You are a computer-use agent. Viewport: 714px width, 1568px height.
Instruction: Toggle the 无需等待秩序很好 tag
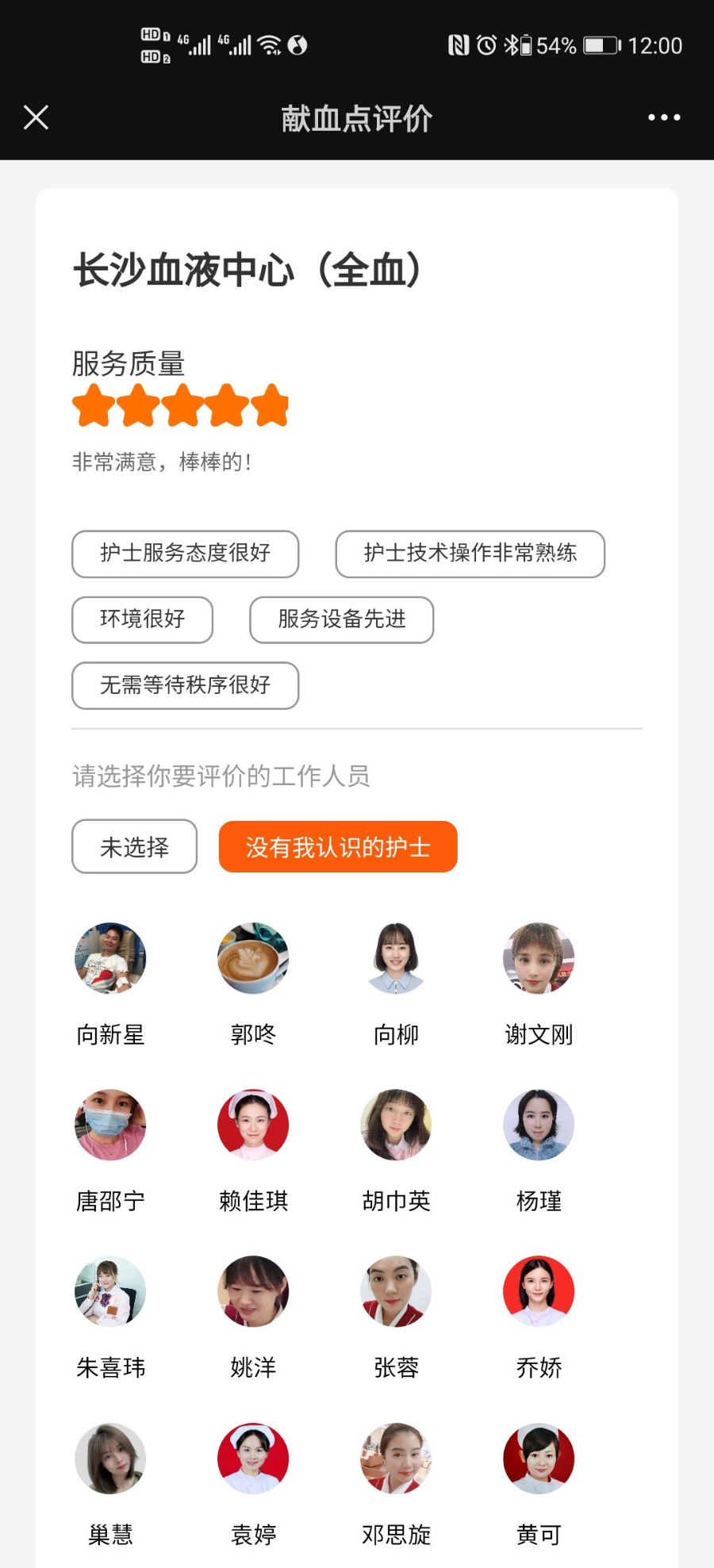tap(185, 686)
